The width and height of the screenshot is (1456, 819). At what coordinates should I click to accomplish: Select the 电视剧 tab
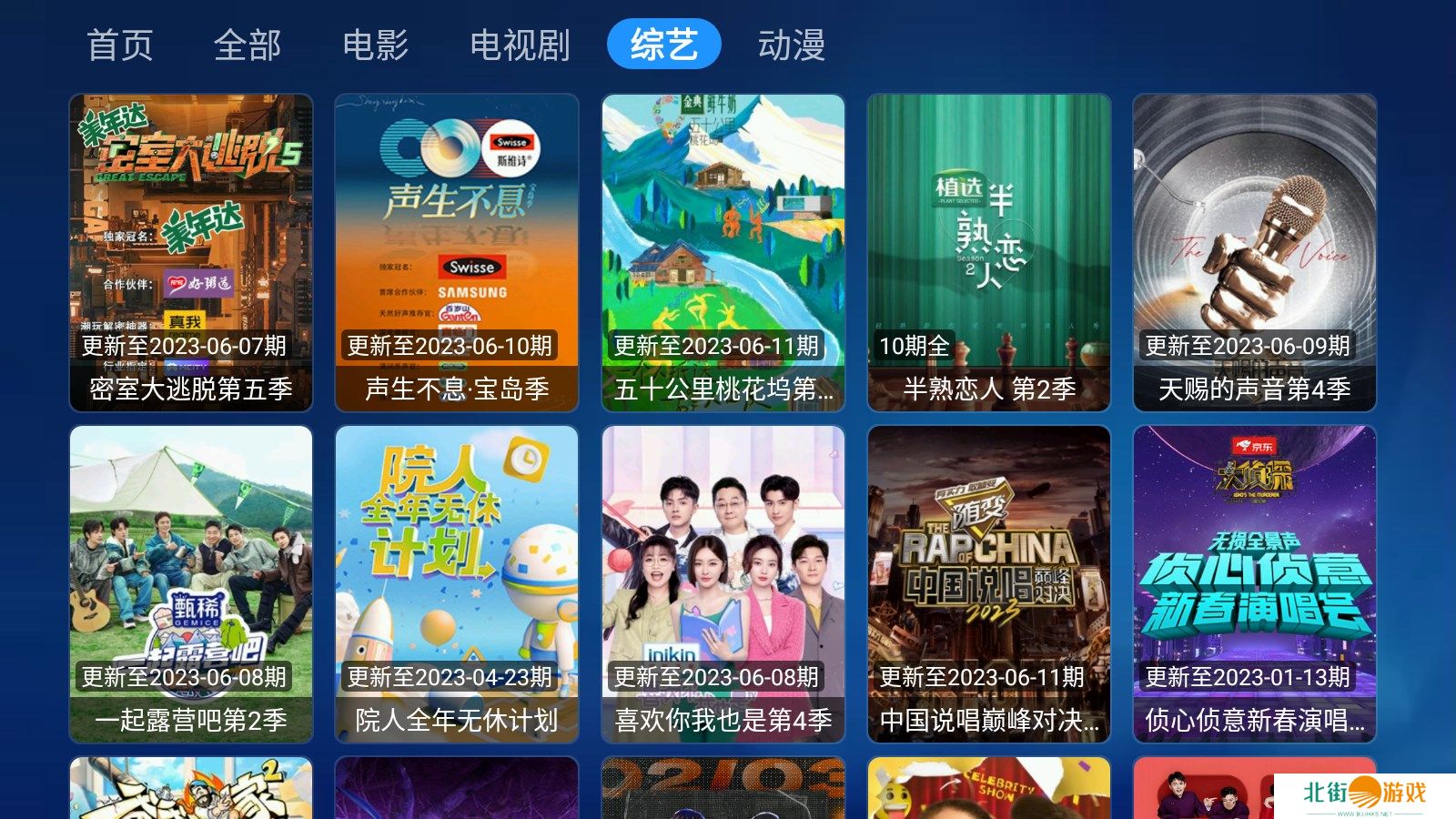tap(520, 45)
